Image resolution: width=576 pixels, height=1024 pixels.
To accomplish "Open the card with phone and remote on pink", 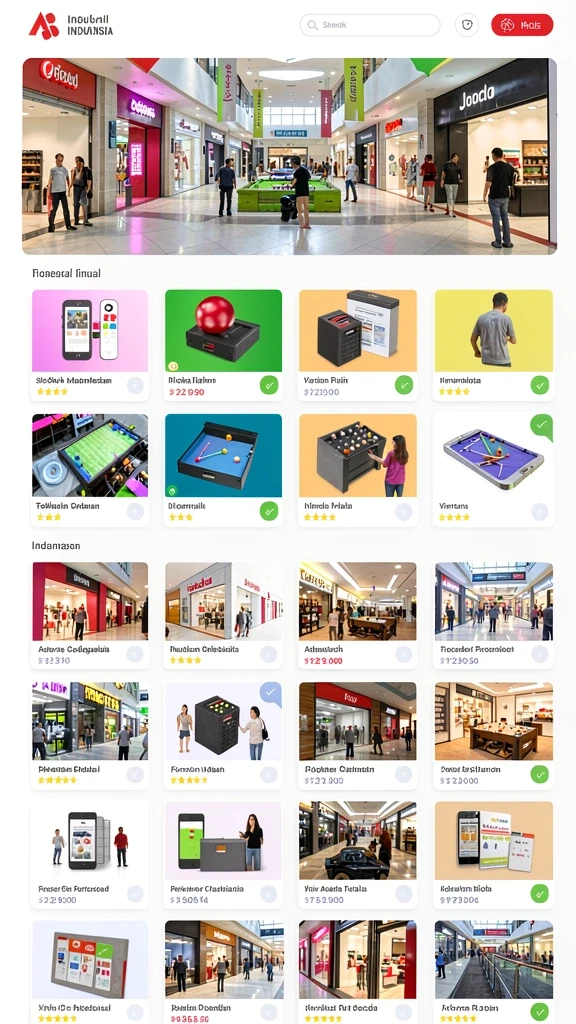I will [x=90, y=345].
